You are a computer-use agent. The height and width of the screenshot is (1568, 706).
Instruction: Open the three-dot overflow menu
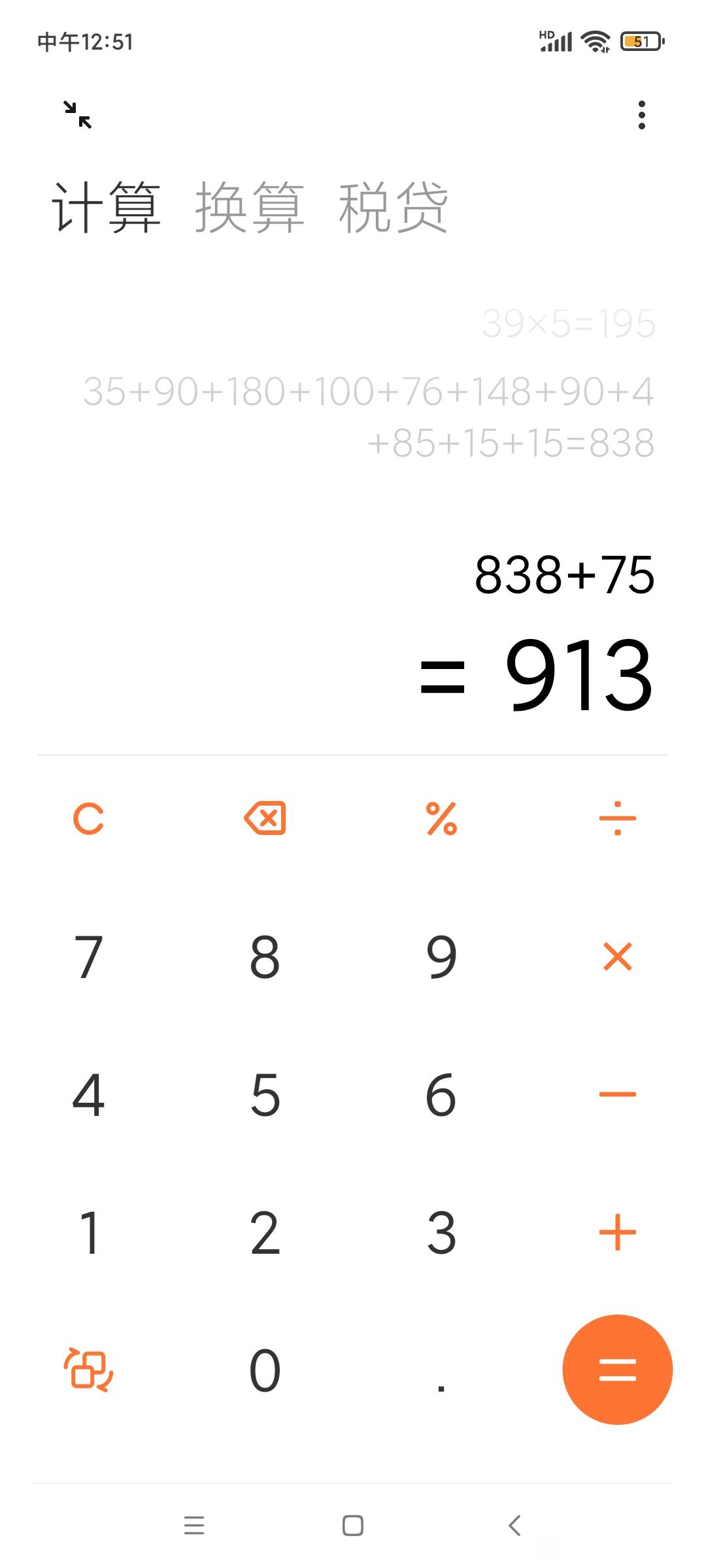642,115
